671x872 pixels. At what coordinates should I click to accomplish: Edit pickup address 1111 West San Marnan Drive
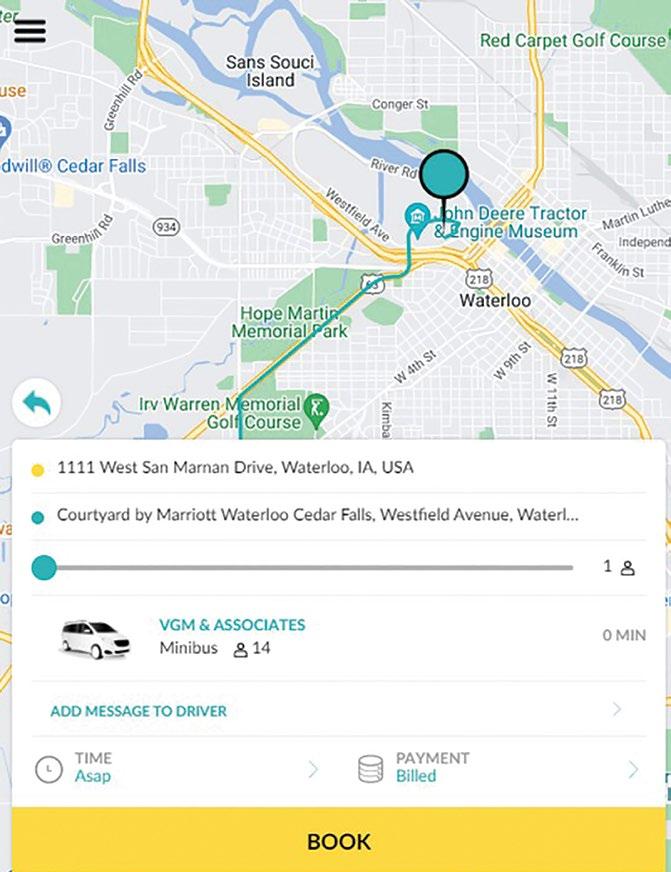click(235, 467)
